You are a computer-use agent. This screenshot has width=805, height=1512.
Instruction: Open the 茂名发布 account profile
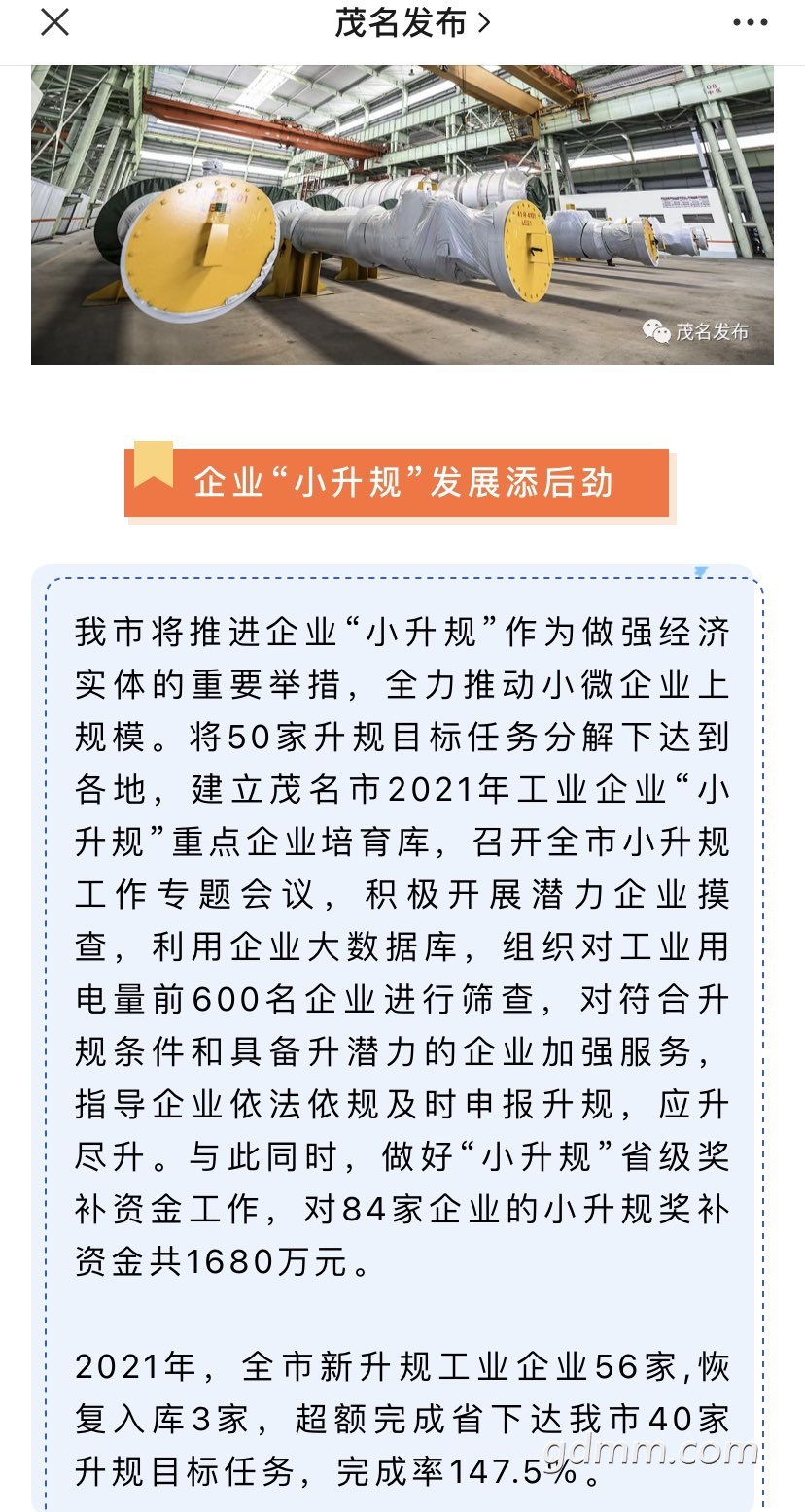pyautogui.click(x=412, y=22)
